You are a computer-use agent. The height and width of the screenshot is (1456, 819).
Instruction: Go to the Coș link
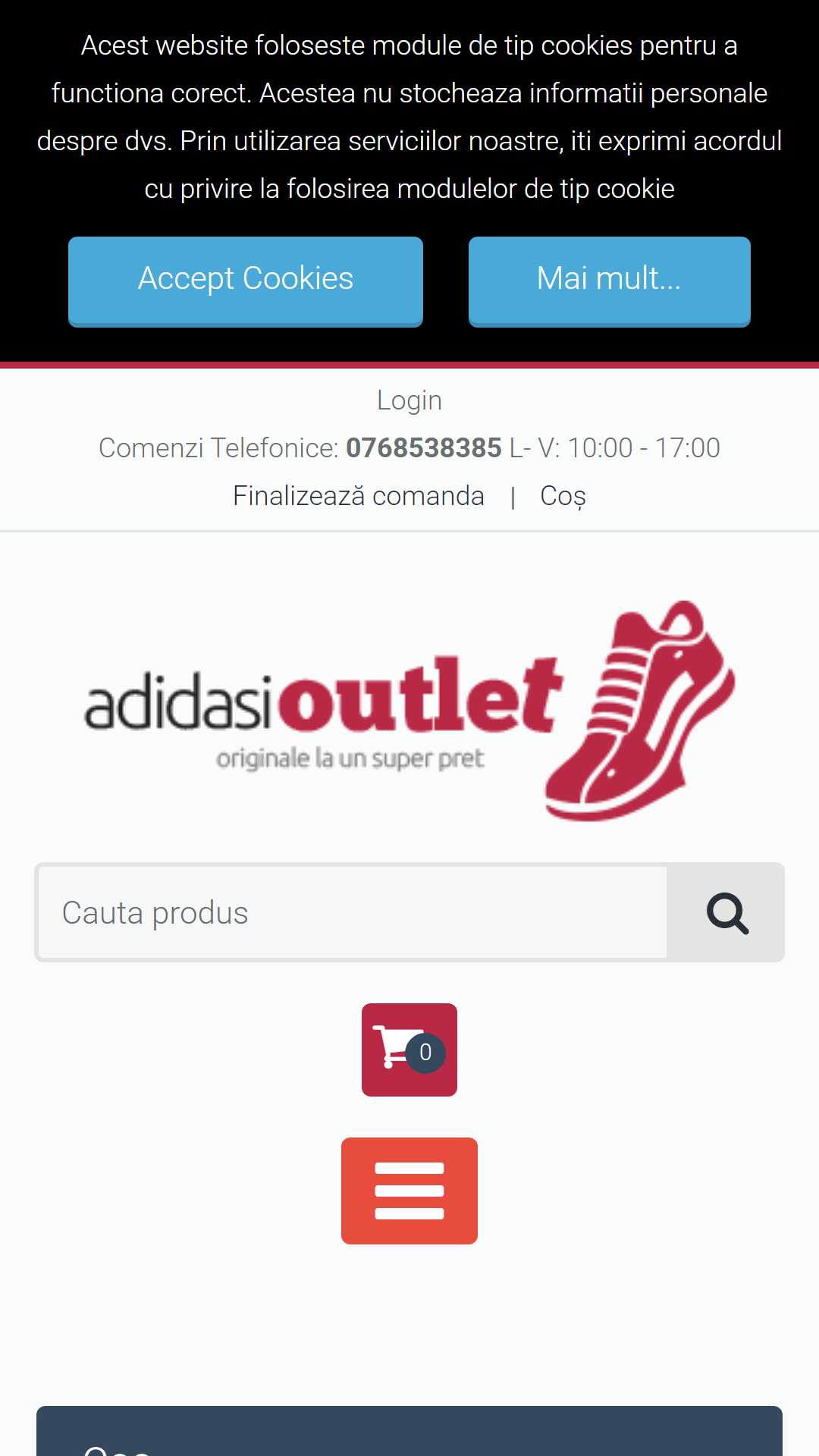click(x=563, y=496)
